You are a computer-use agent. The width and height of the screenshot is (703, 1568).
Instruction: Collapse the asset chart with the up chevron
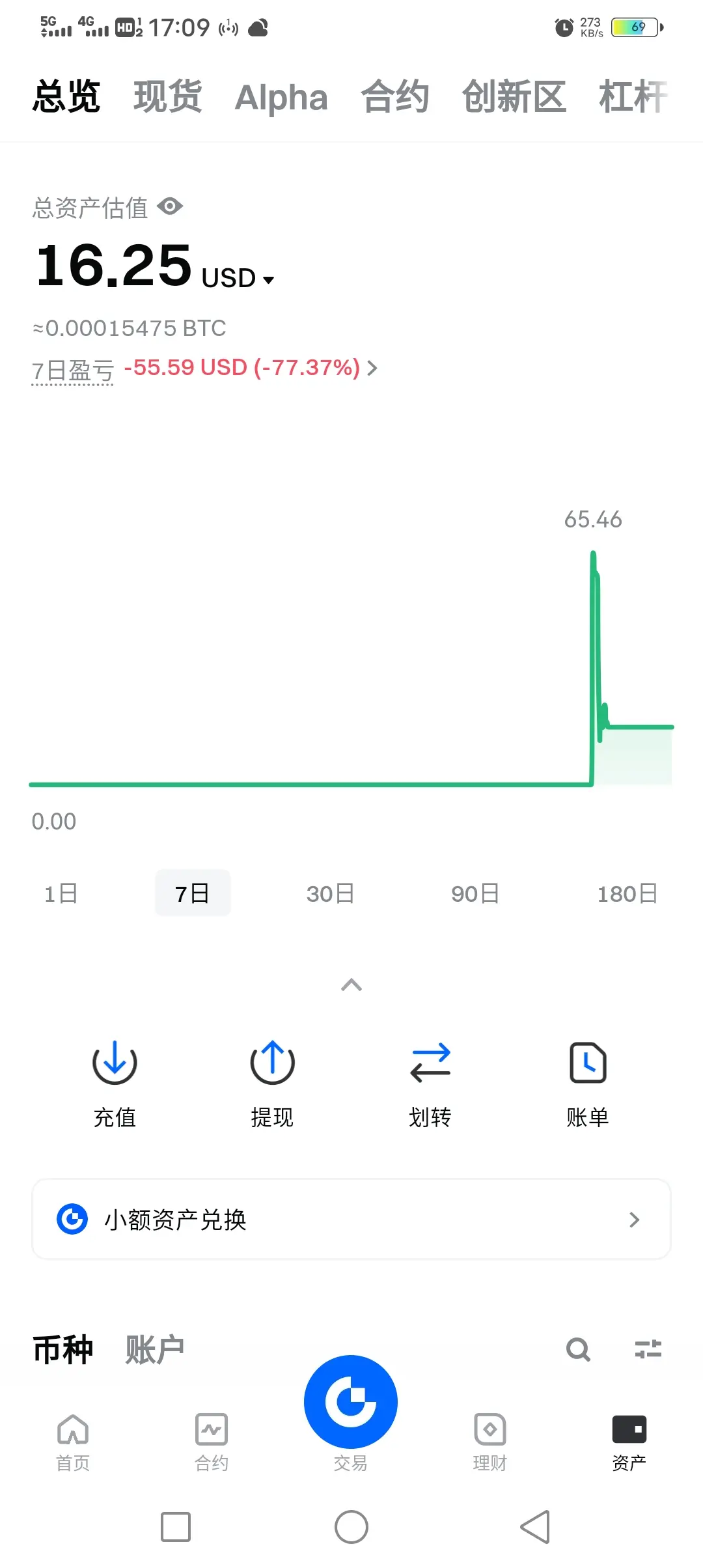click(x=351, y=985)
